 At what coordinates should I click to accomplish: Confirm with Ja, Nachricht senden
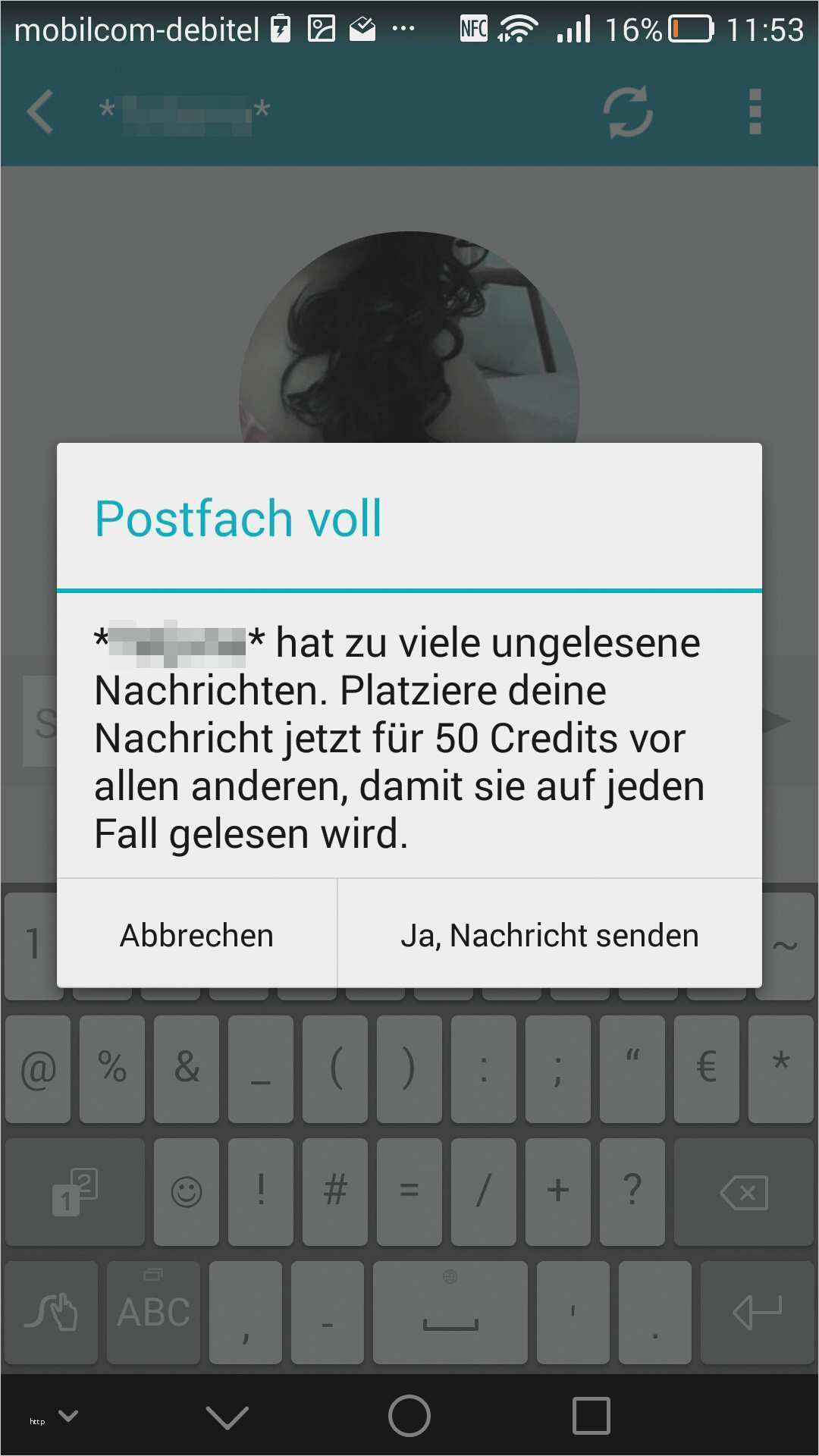click(550, 934)
